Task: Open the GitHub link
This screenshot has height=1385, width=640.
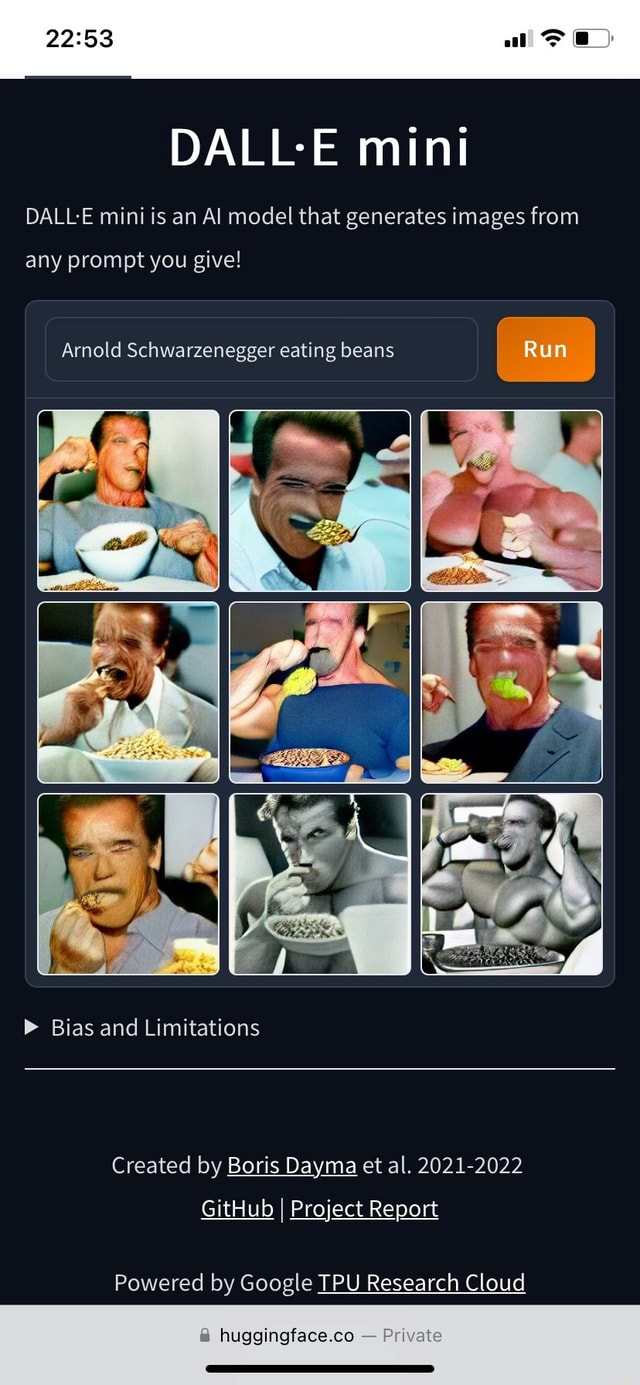Action: click(x=237, y=1208)
